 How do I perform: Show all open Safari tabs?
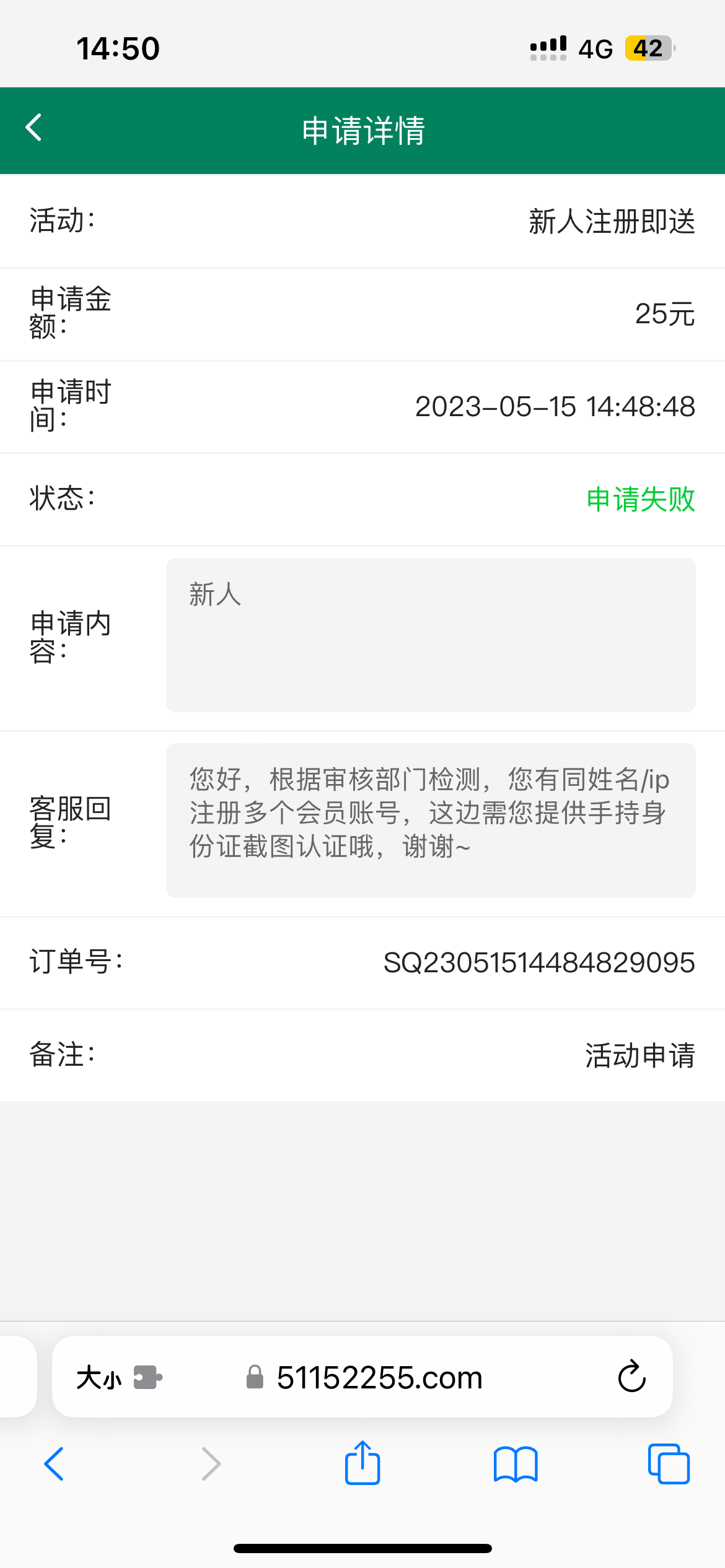coord(669,1464)
